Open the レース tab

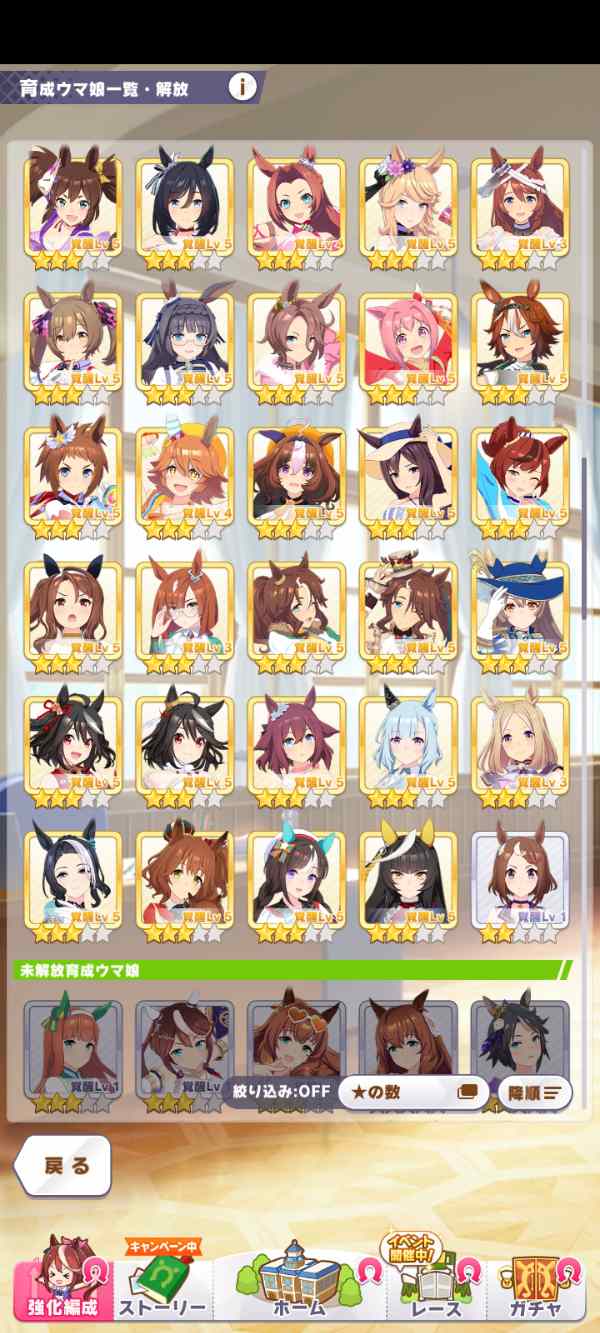[x=436, y=1290]
